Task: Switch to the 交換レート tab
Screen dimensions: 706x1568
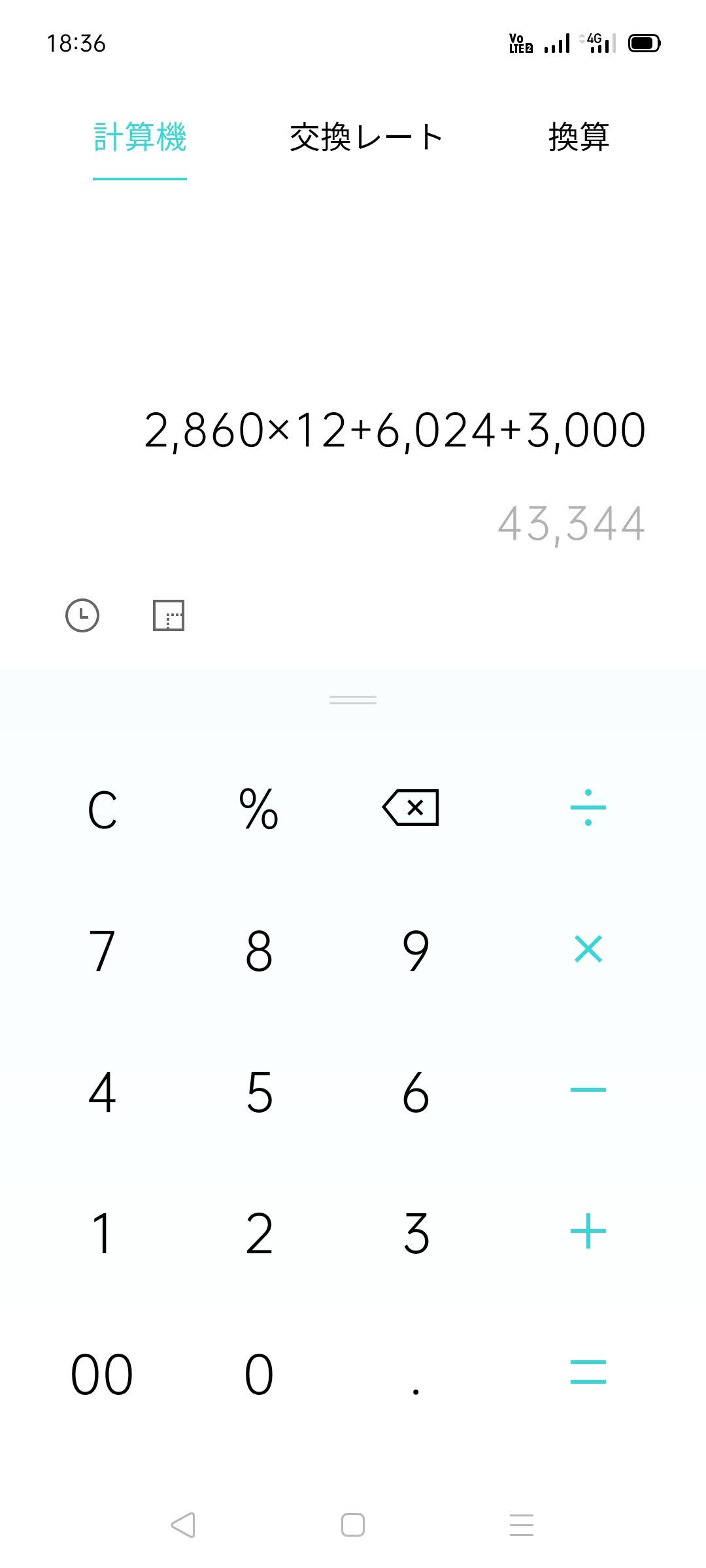Action: click(366, 137)
